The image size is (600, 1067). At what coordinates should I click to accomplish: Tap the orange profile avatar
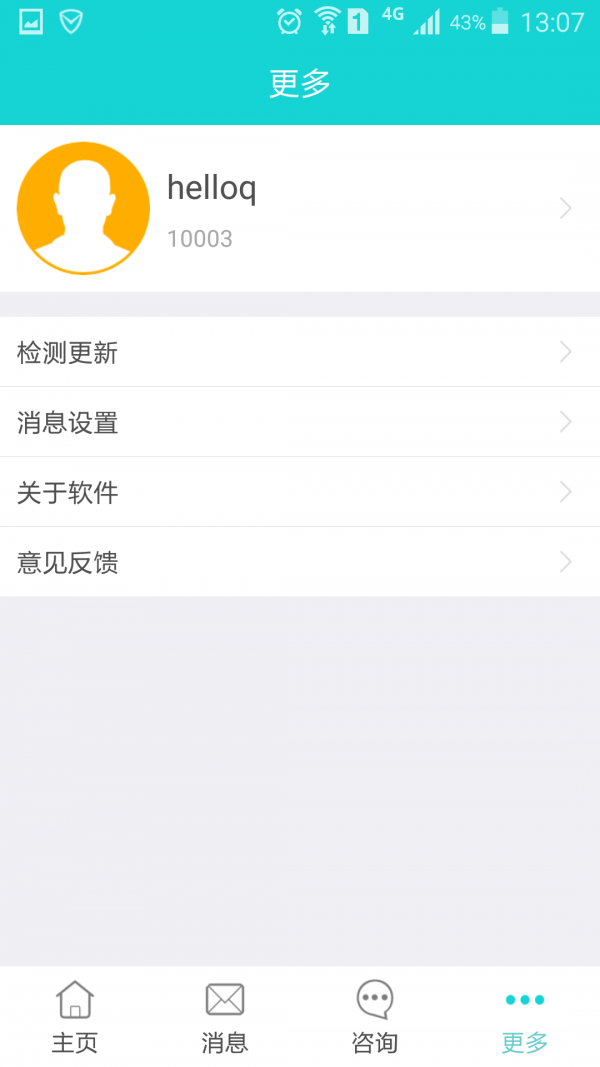pos(83,208)
